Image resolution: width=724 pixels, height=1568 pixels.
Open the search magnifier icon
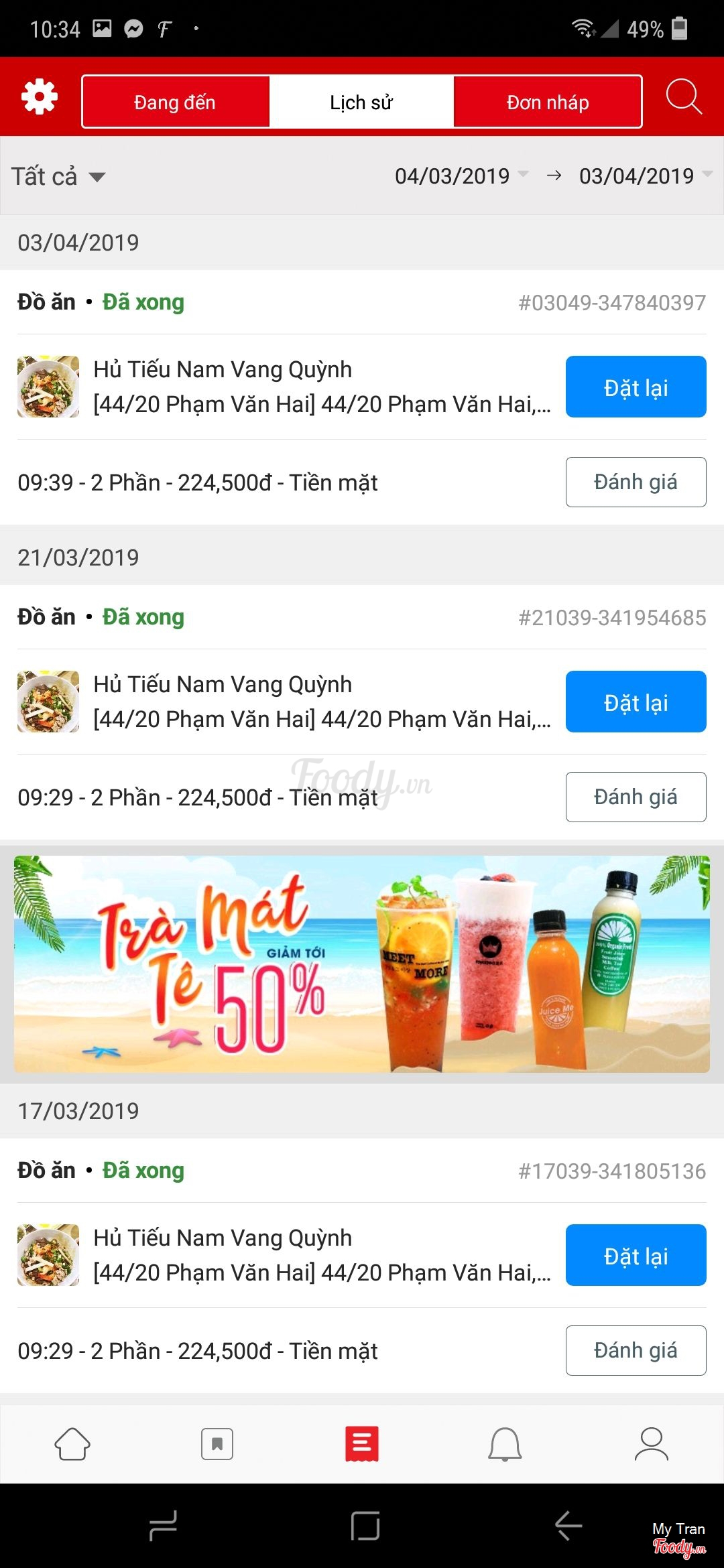click(x=683, y=97)
